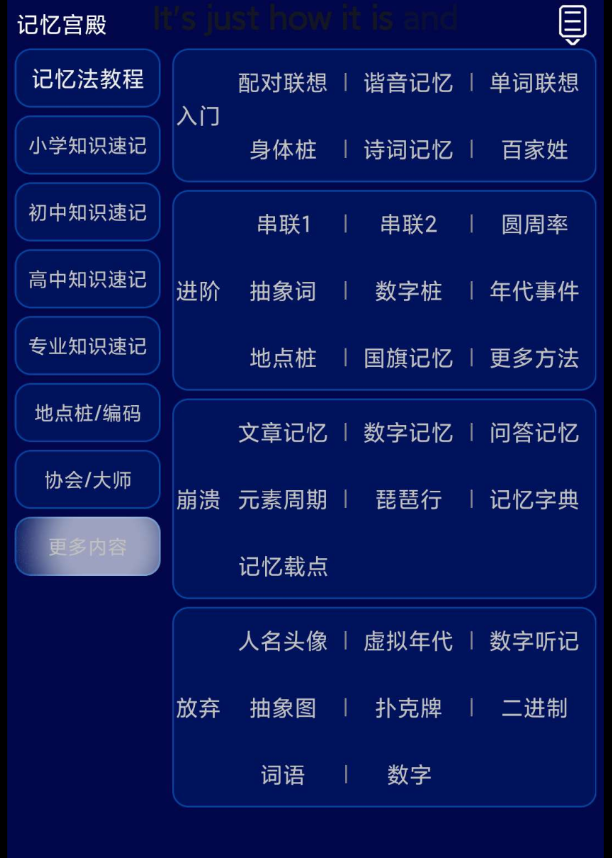Open 初中知识速记 category
This screenshot has width=612, height=858.
(88, 213)
